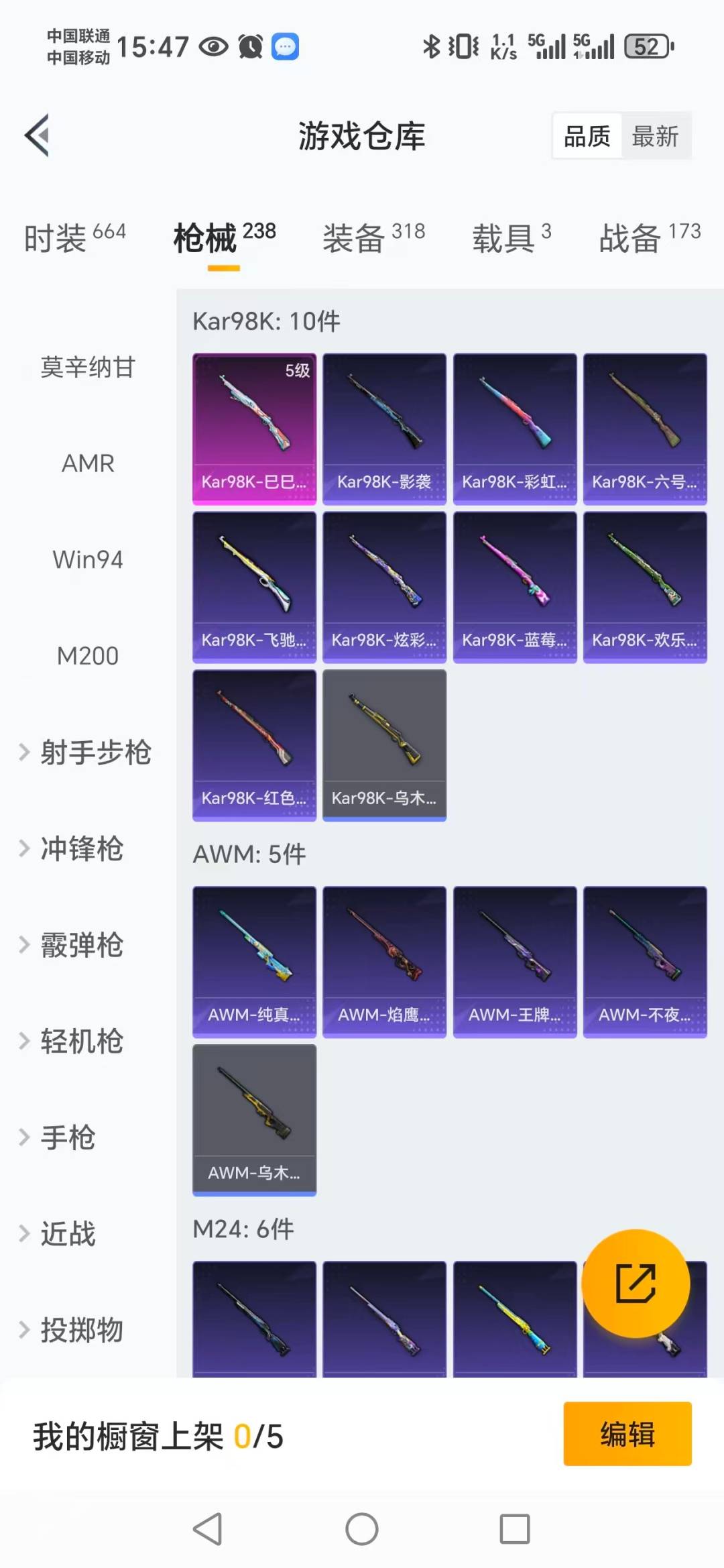This screenshot has width=724, height=1568.
Task: Tap the orange floating share button
Action: (x=636, y=1283)
